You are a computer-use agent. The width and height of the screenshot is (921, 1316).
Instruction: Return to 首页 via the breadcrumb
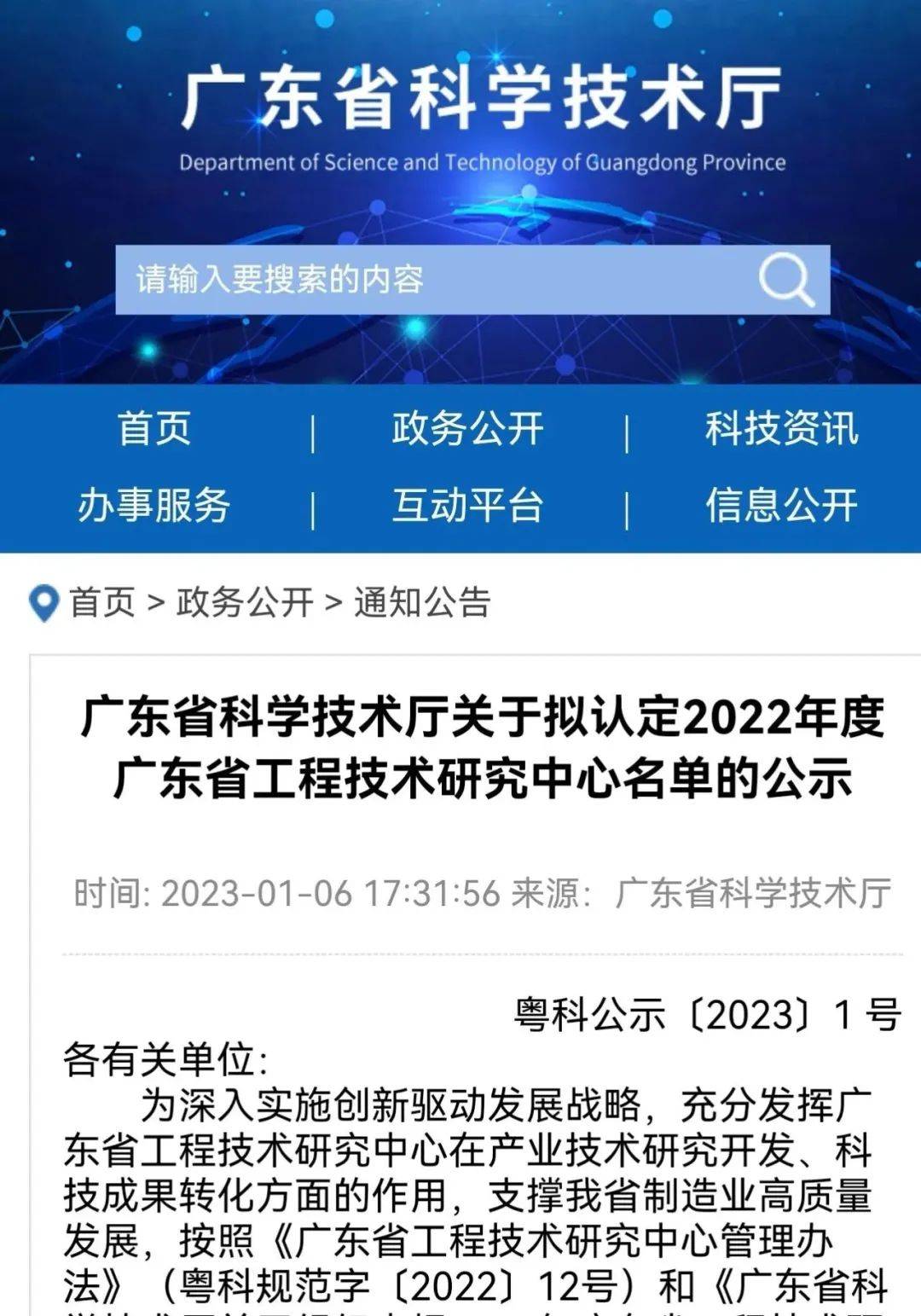[x=102, y=603]
